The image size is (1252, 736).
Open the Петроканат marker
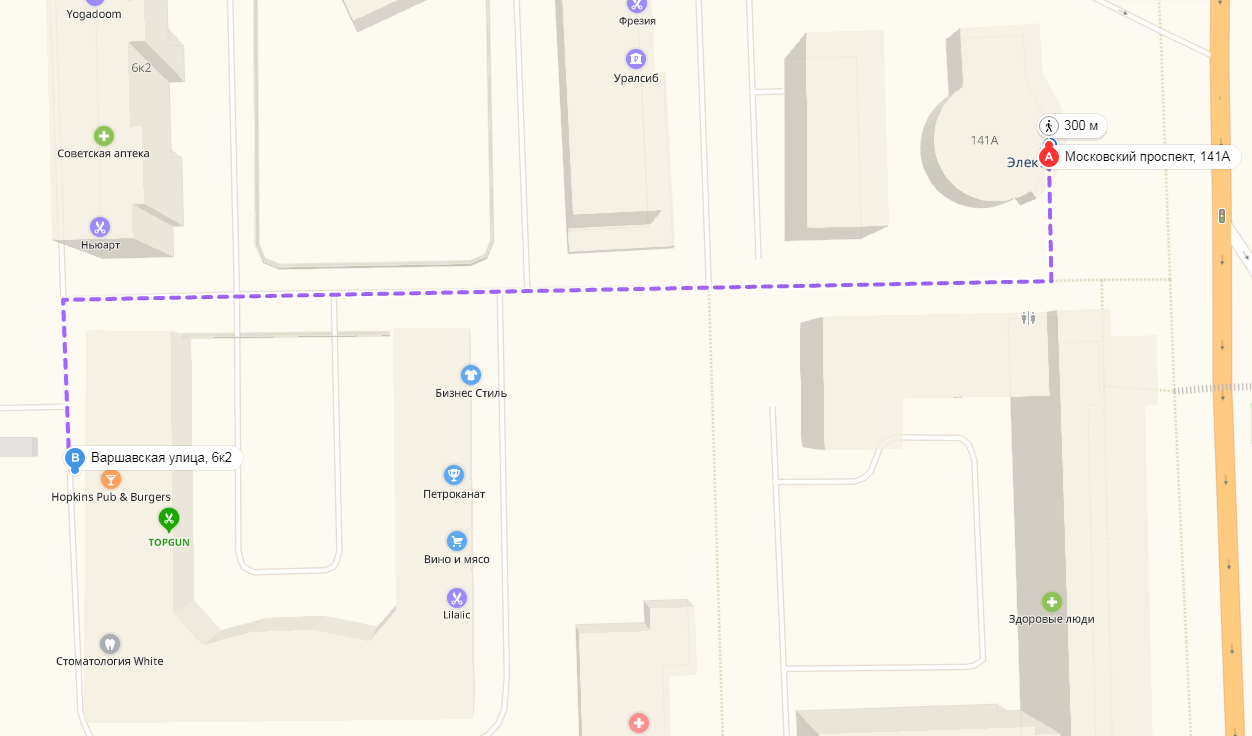click(454, 475)
